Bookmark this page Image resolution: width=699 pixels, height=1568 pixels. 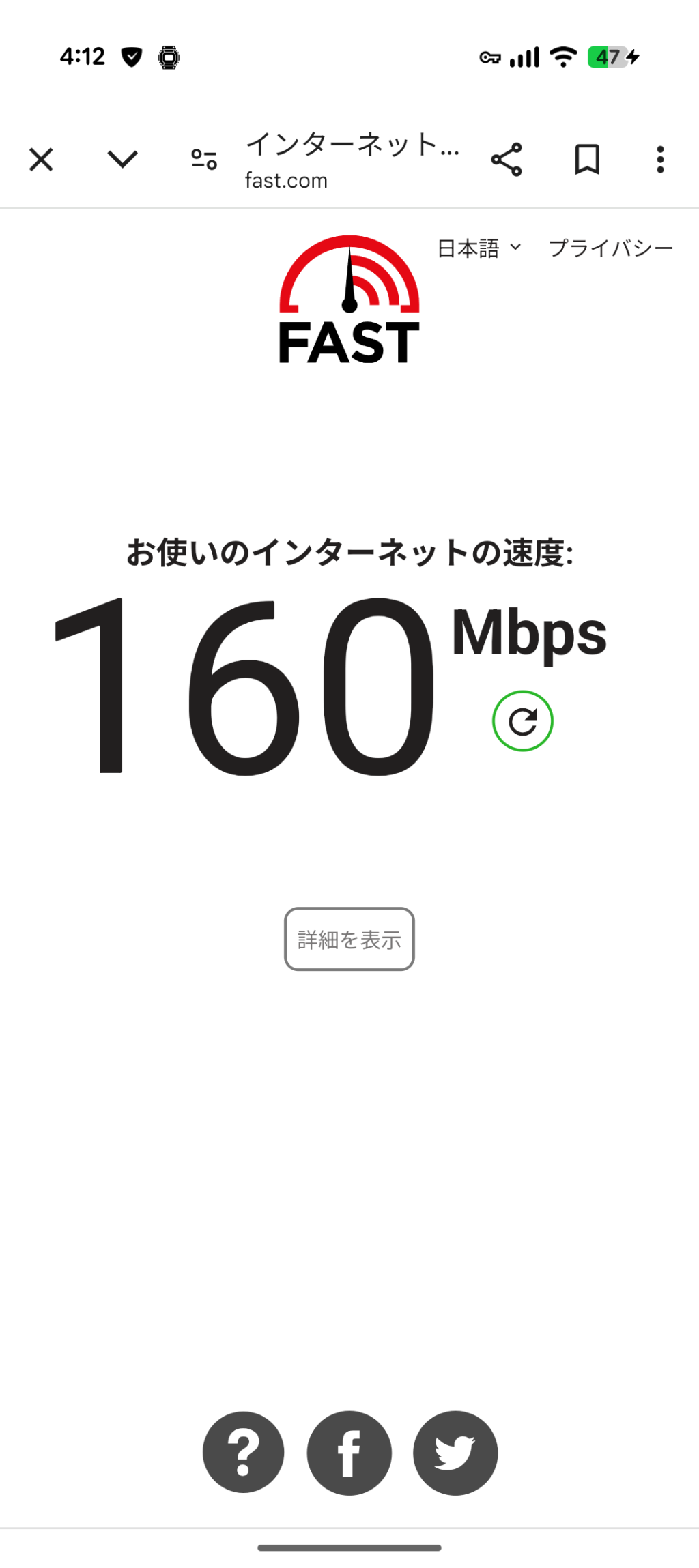click(x=587, y=160)
